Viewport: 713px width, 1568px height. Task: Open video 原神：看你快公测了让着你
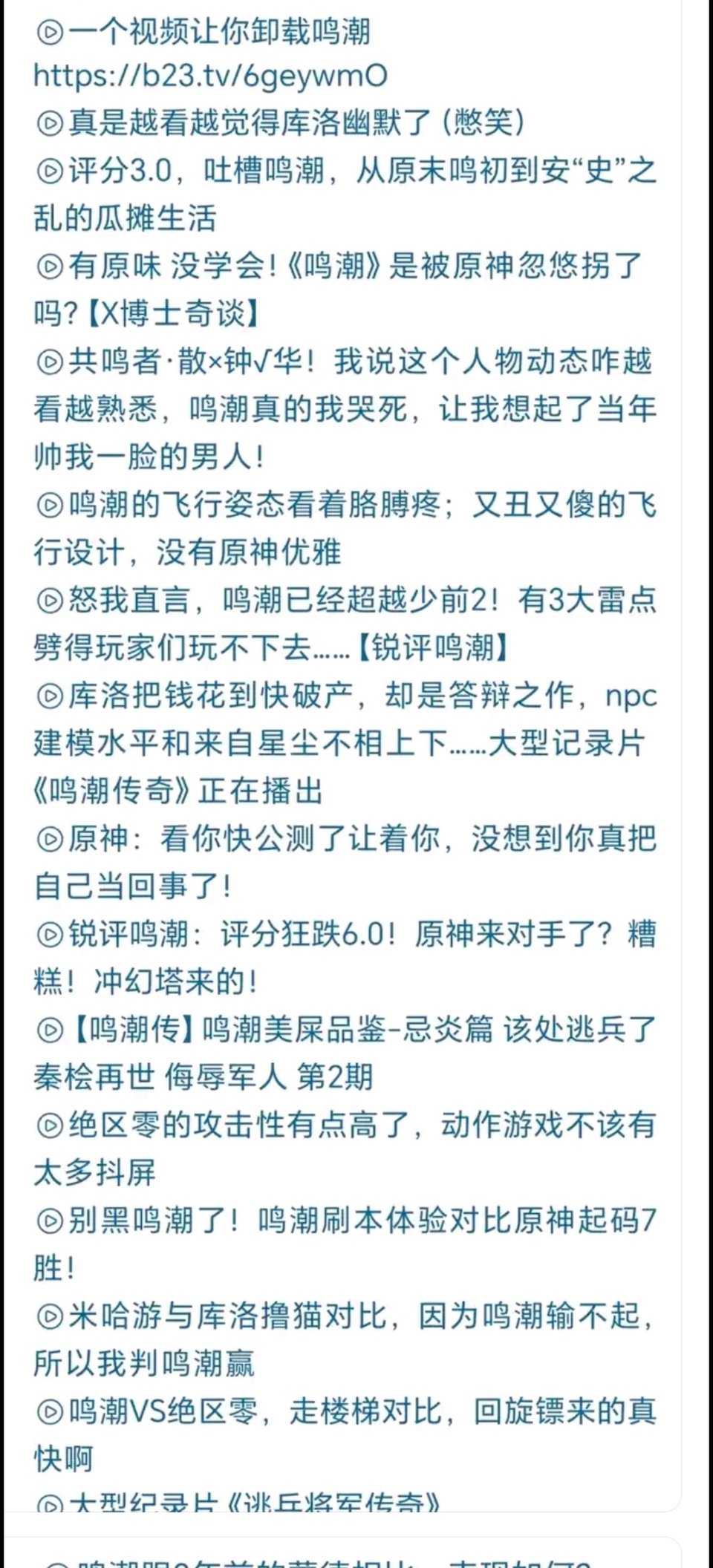tap(345, 862)
